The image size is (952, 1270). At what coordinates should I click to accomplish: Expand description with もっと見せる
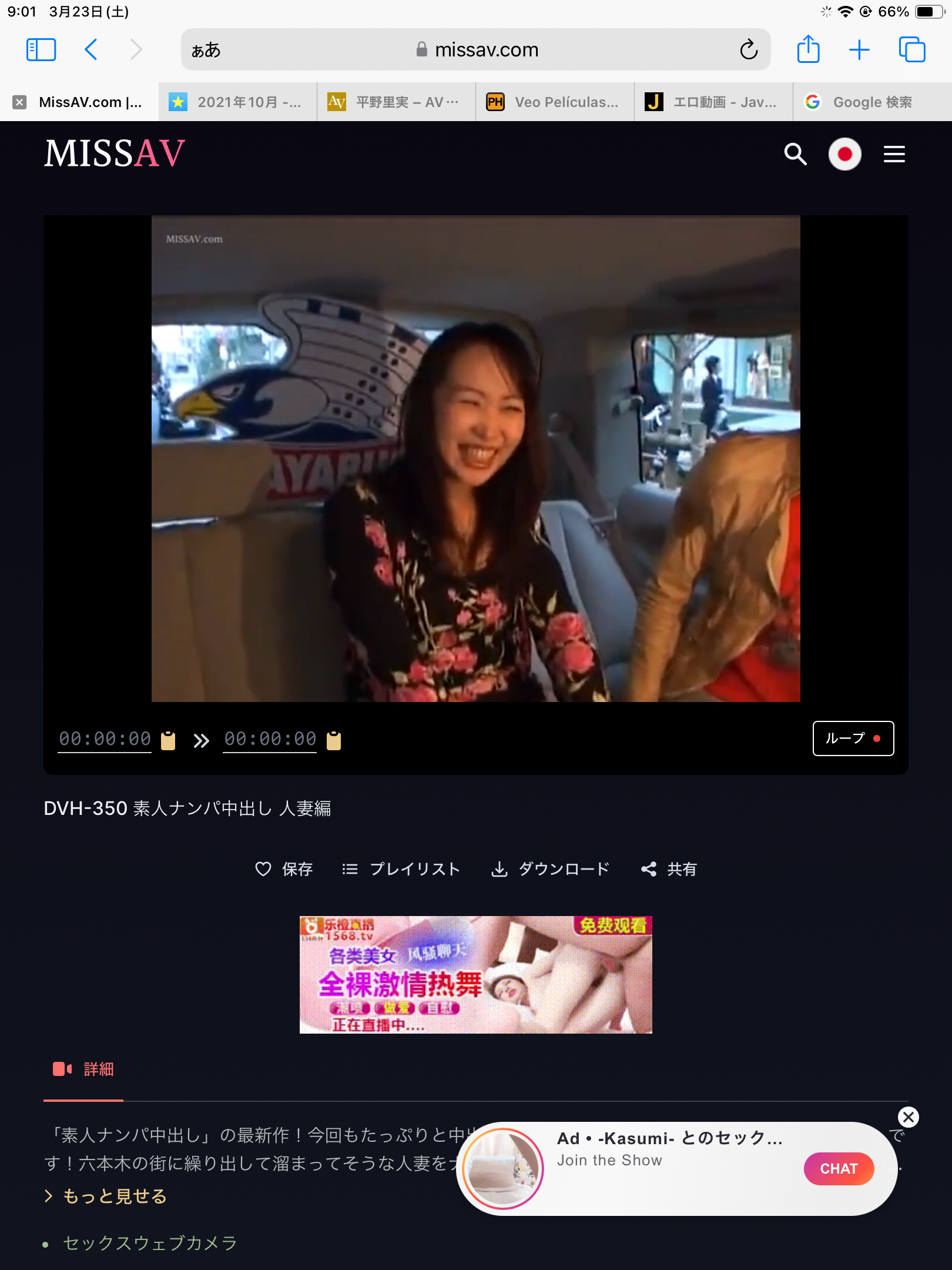(115, 1196)
